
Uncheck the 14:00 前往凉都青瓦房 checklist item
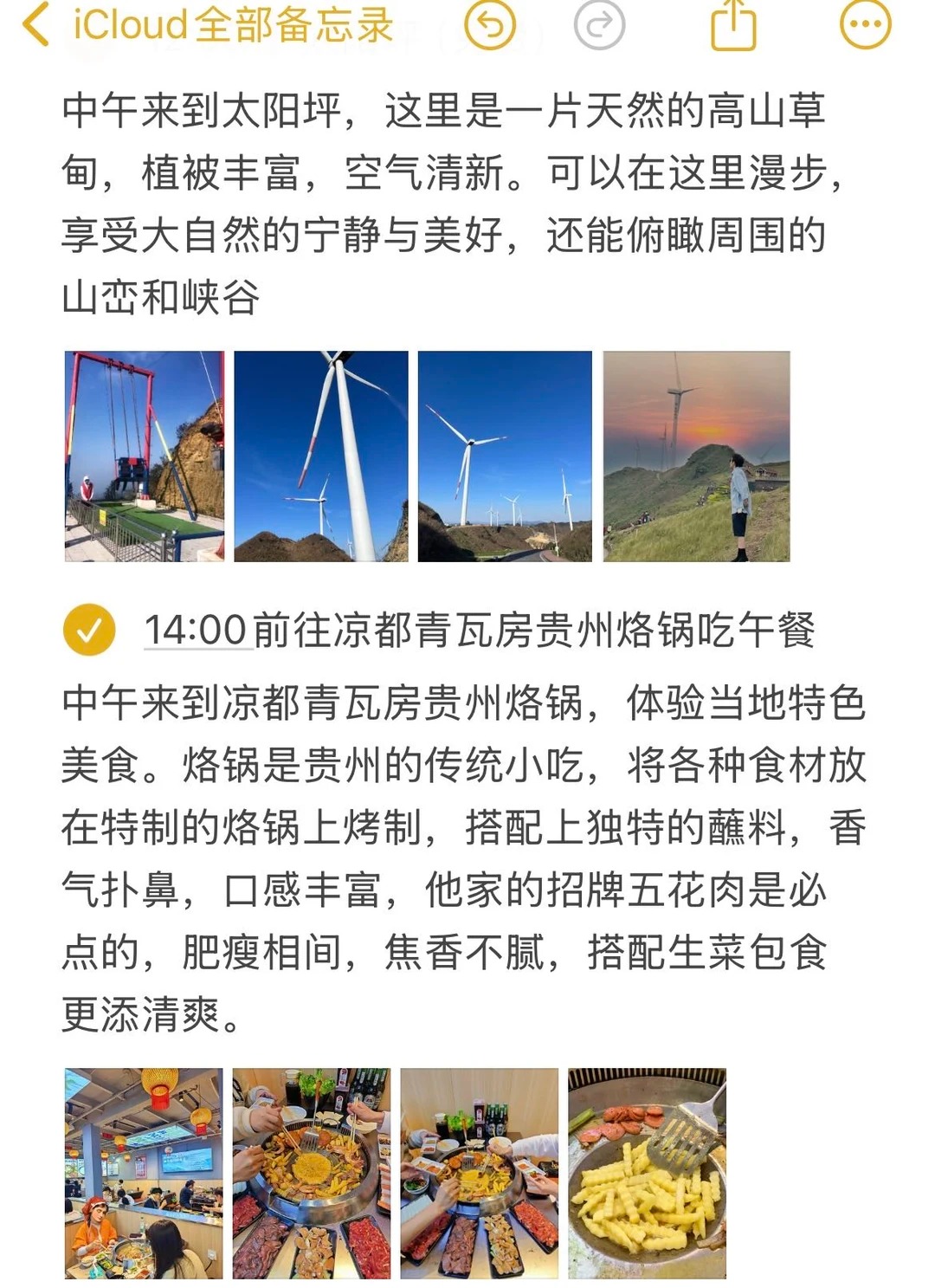[89, 630]
